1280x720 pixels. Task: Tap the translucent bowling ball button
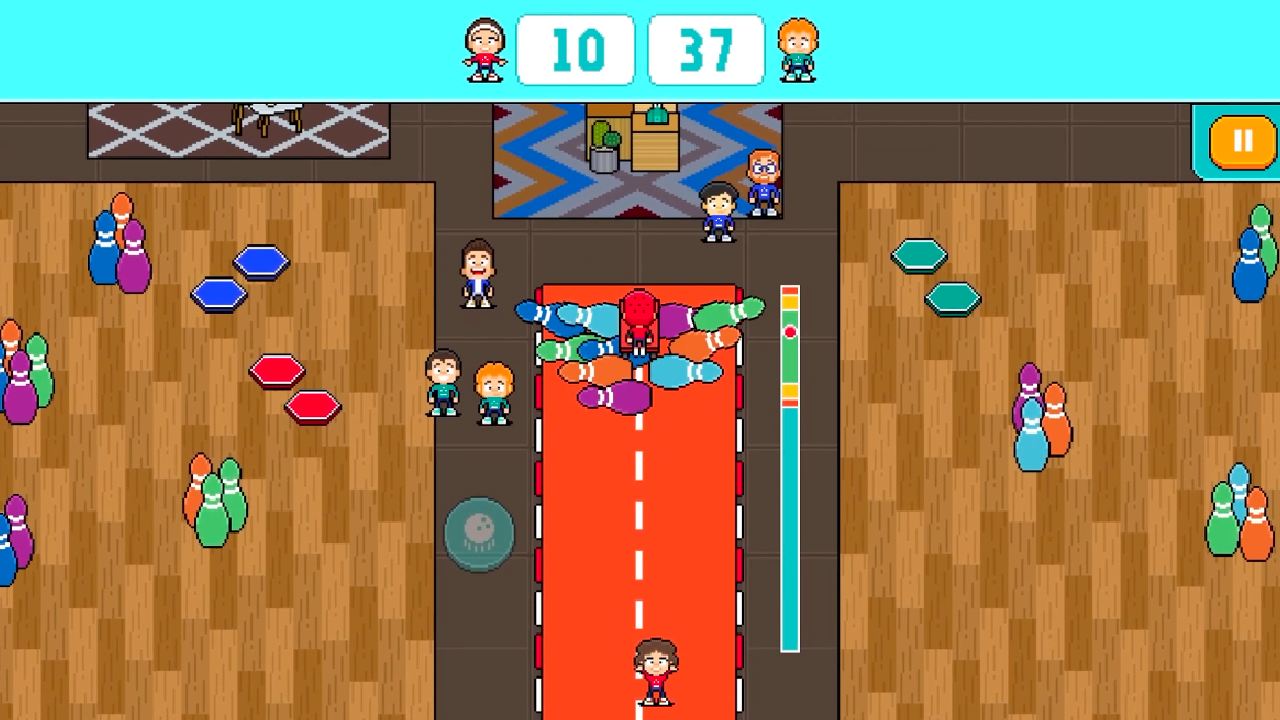tap(479, 535)
